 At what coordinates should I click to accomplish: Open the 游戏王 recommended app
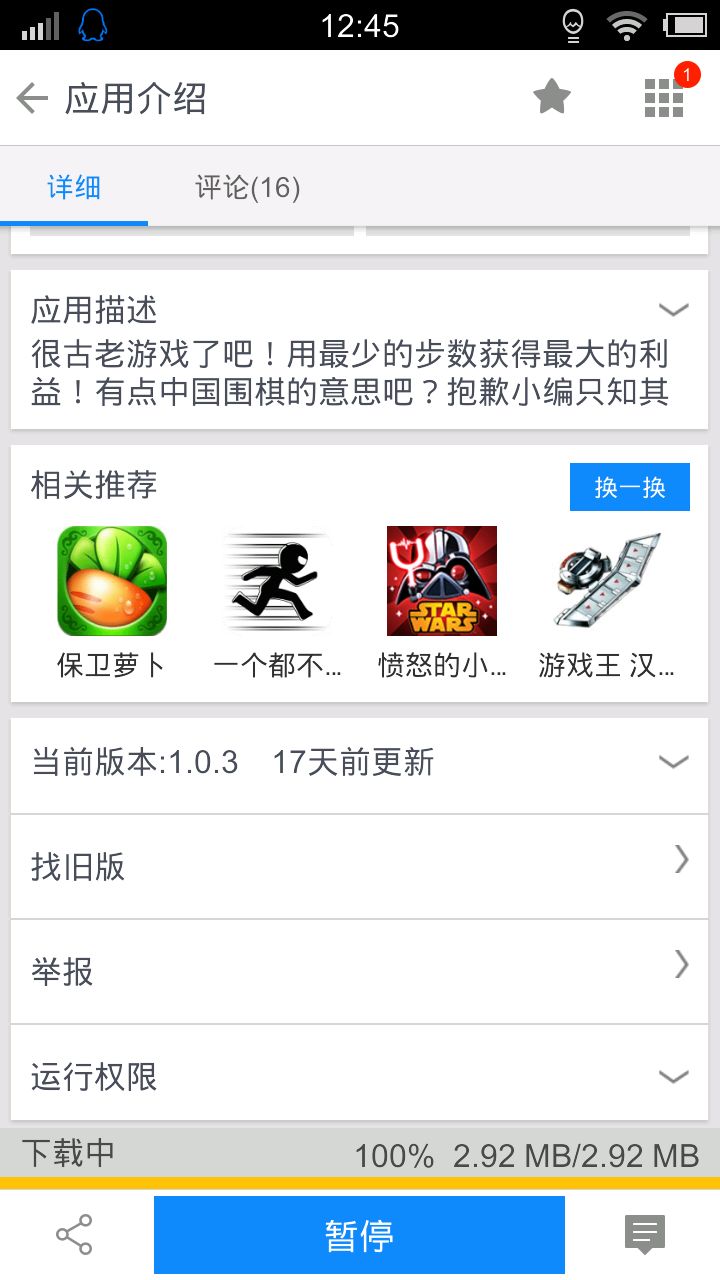607,600
